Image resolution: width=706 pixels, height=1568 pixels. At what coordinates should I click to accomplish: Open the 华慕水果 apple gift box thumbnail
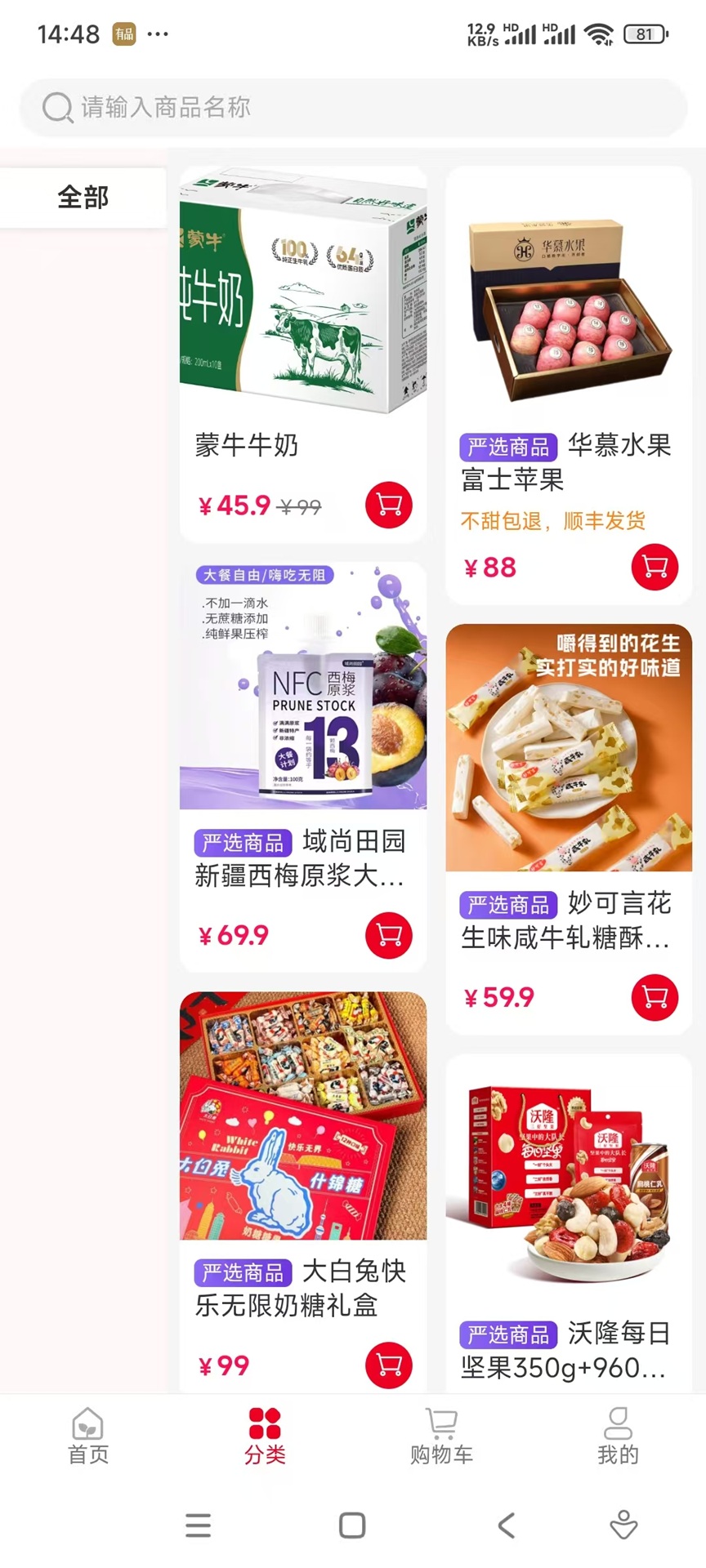[x=567, y=306]
